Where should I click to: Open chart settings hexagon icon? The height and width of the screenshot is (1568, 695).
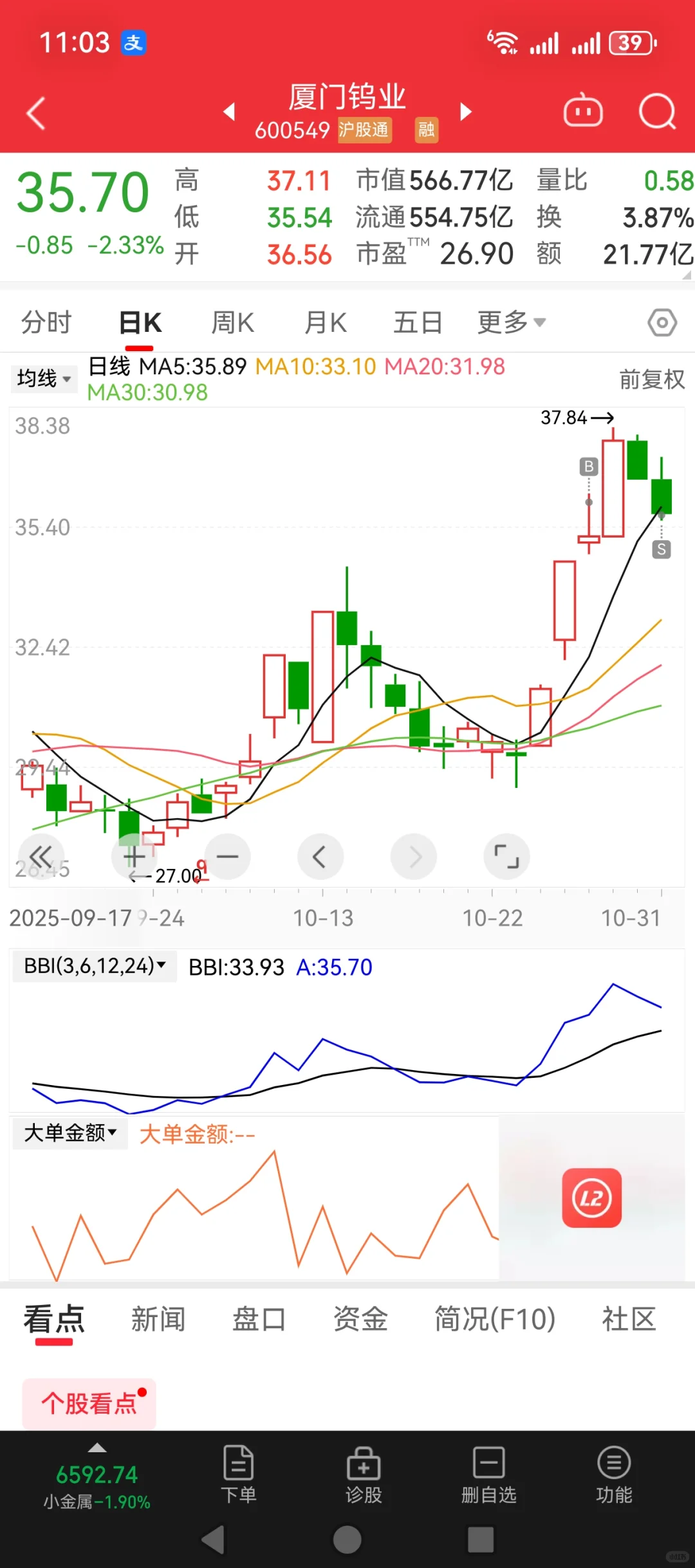(662, 322)
